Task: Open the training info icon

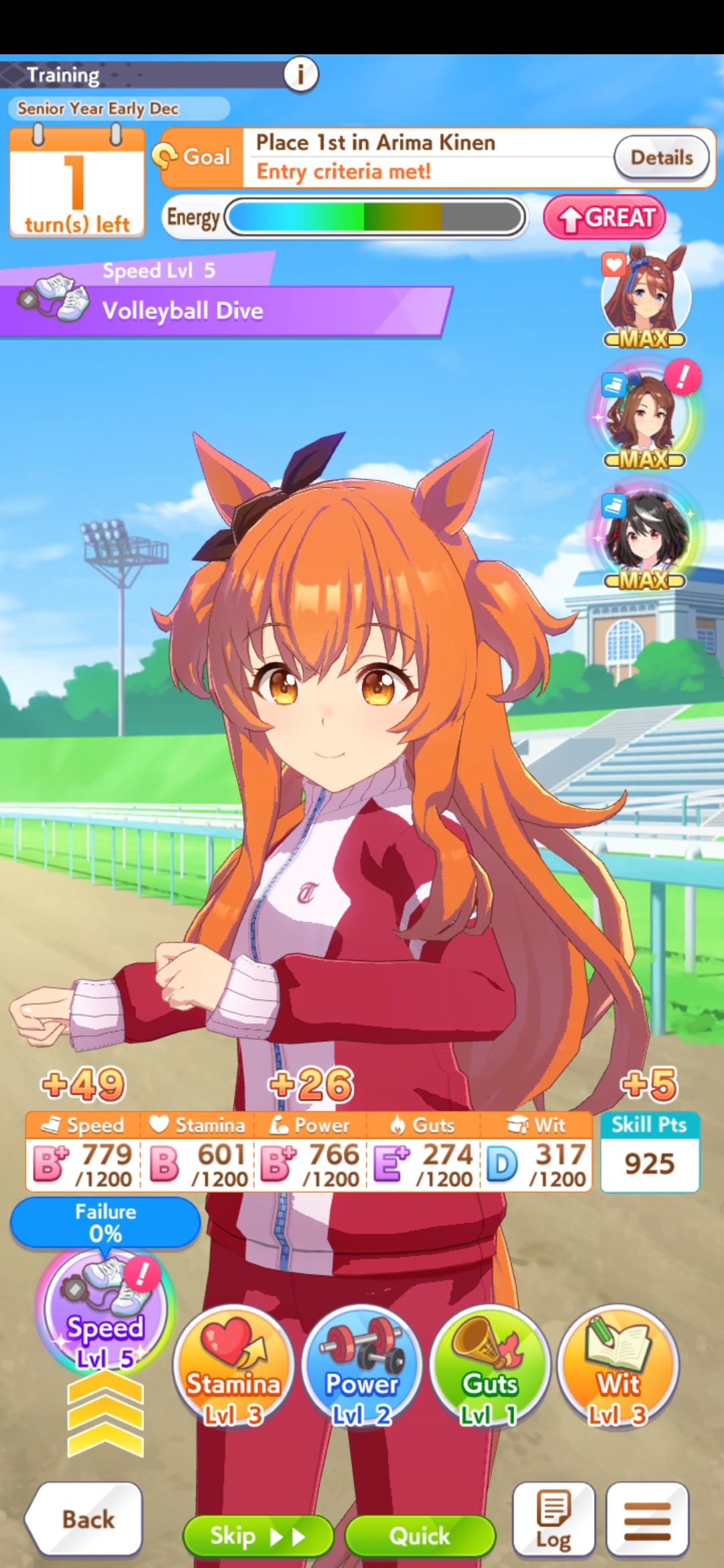Action: click(300, 74)
